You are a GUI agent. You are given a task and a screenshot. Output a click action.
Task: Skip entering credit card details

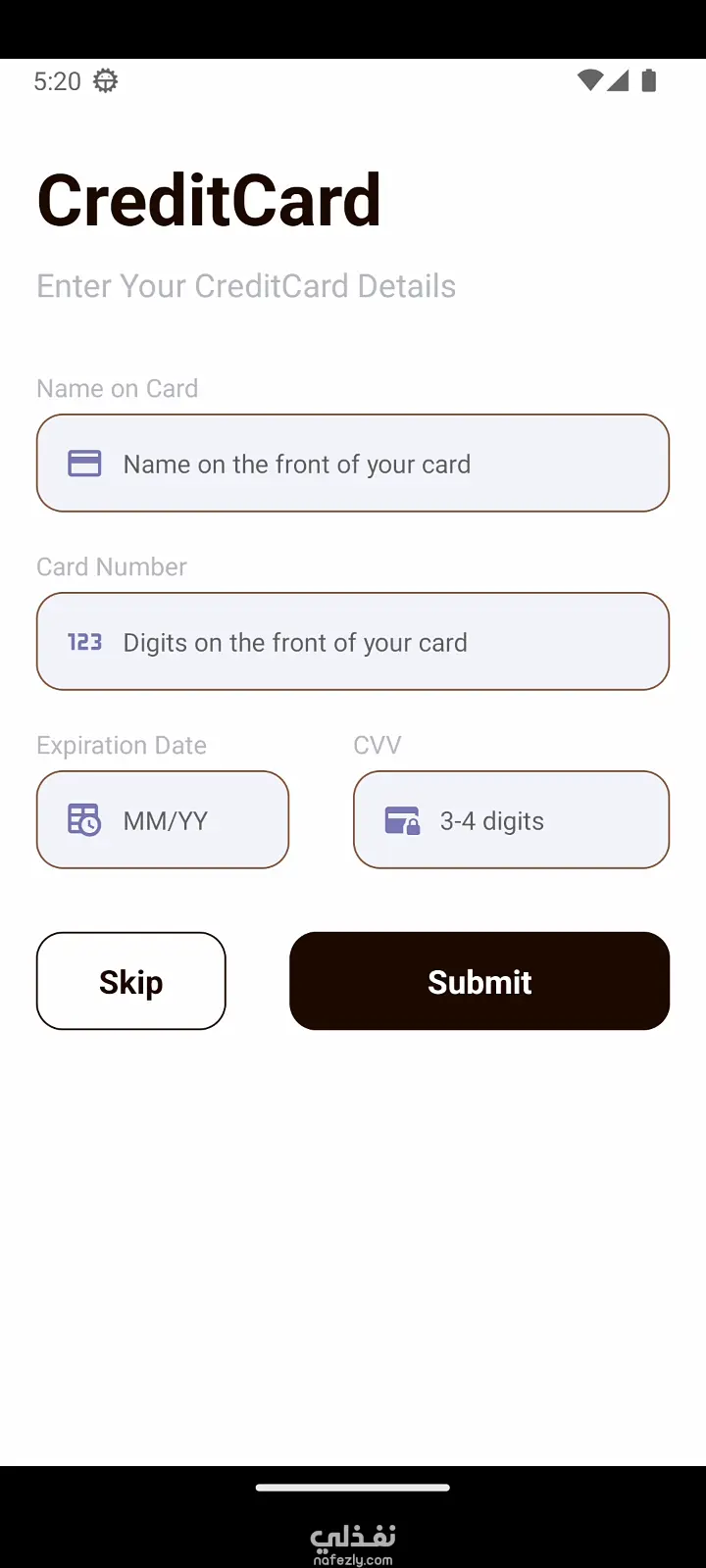tap(131, 981)
